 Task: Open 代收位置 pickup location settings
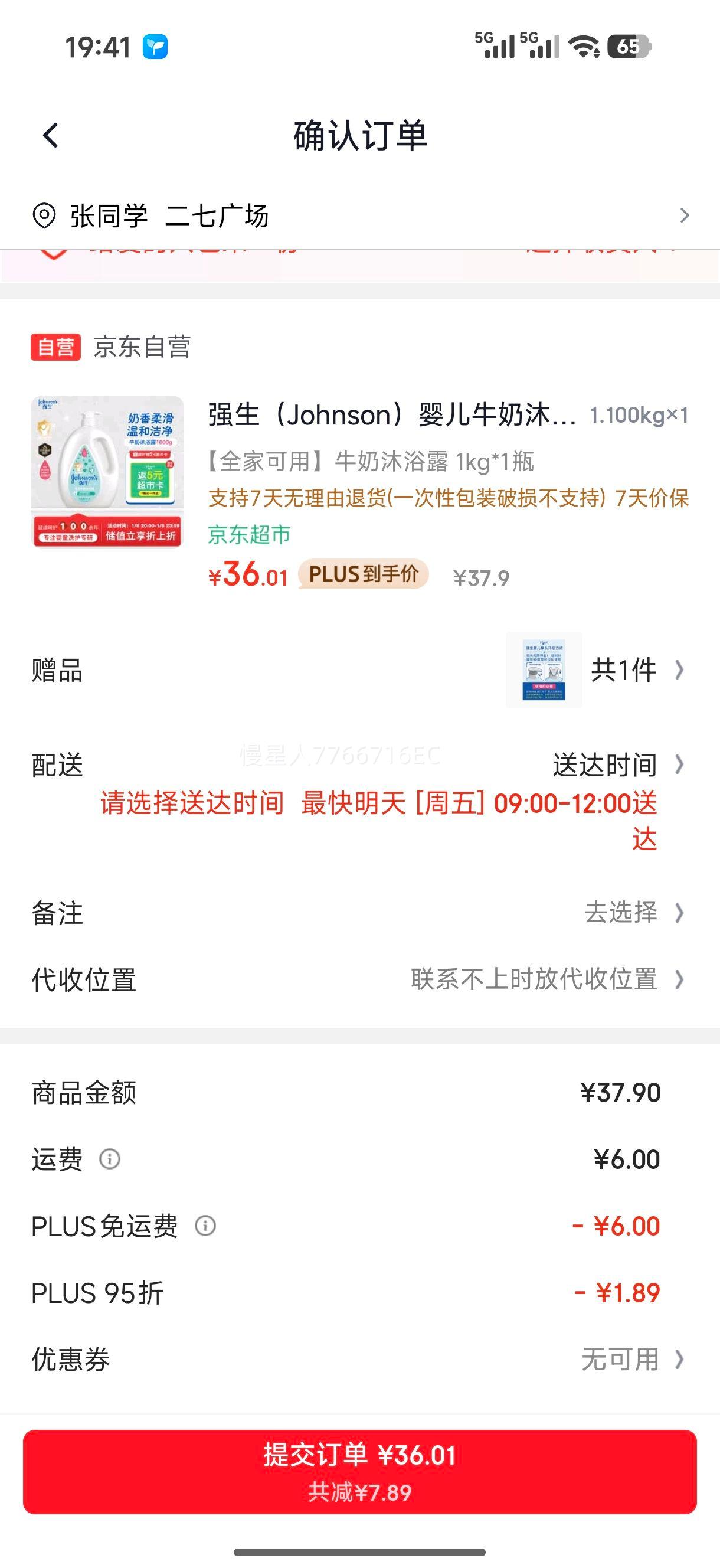[534, 979]
